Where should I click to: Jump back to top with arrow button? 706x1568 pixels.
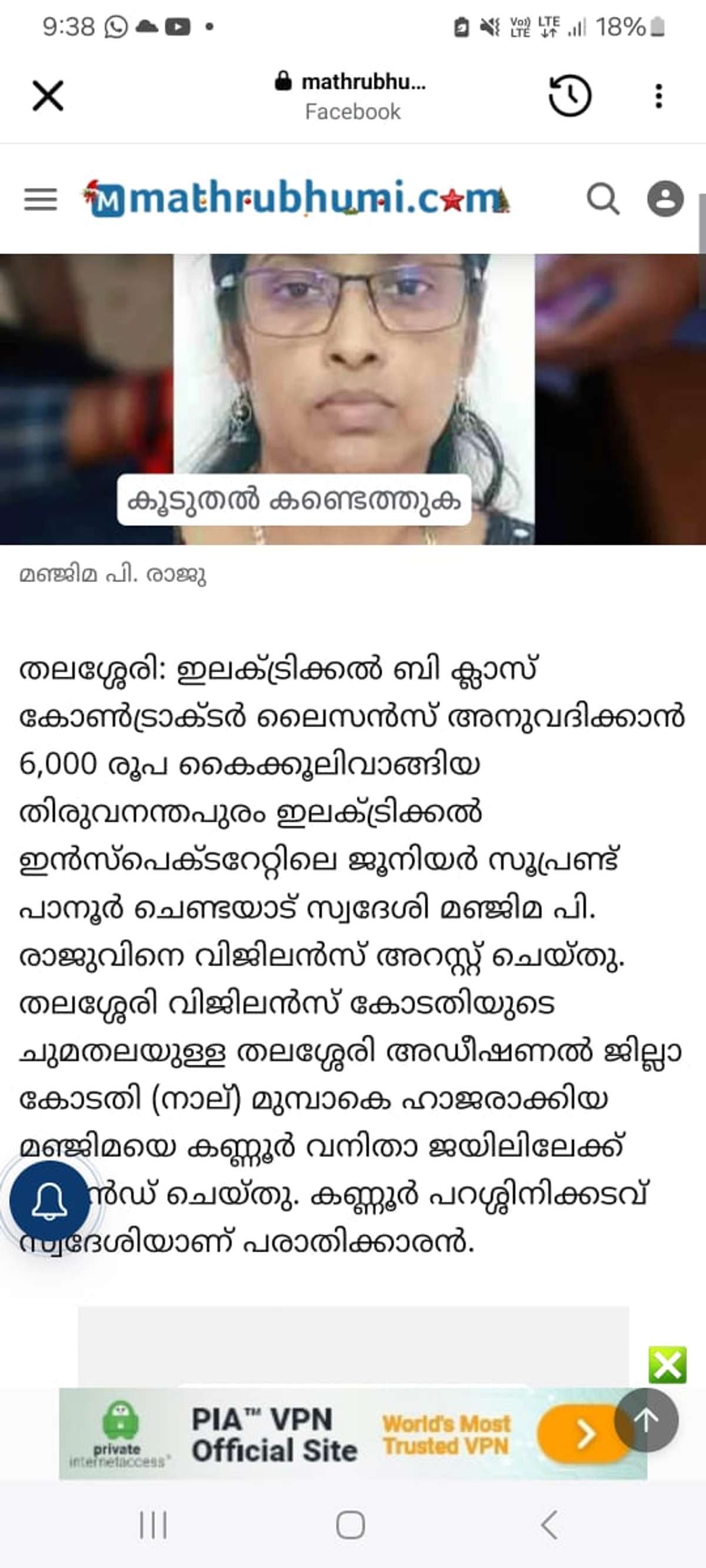pos(647,1420)
